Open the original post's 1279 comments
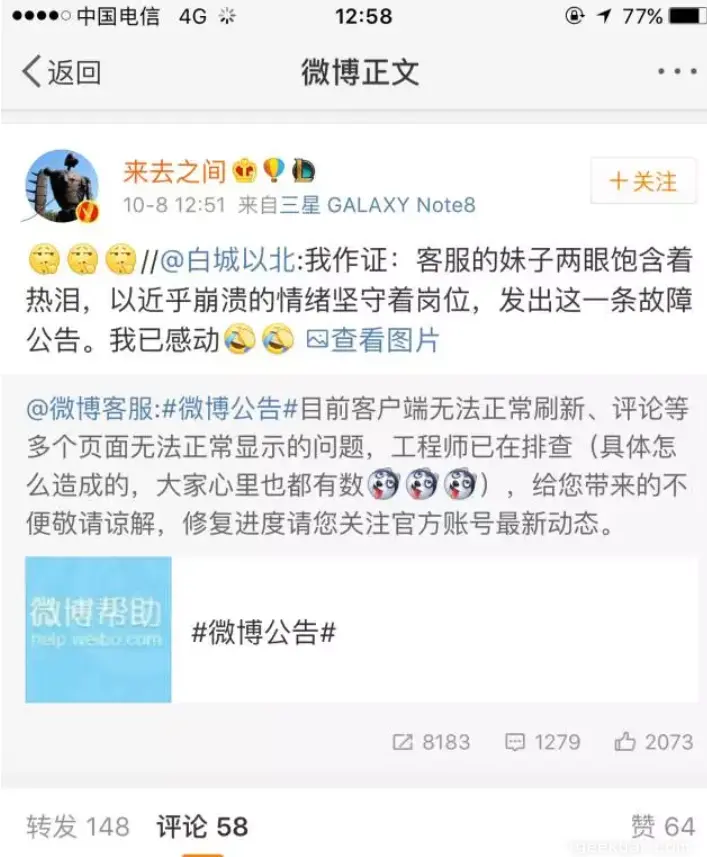 click(542, 741)
